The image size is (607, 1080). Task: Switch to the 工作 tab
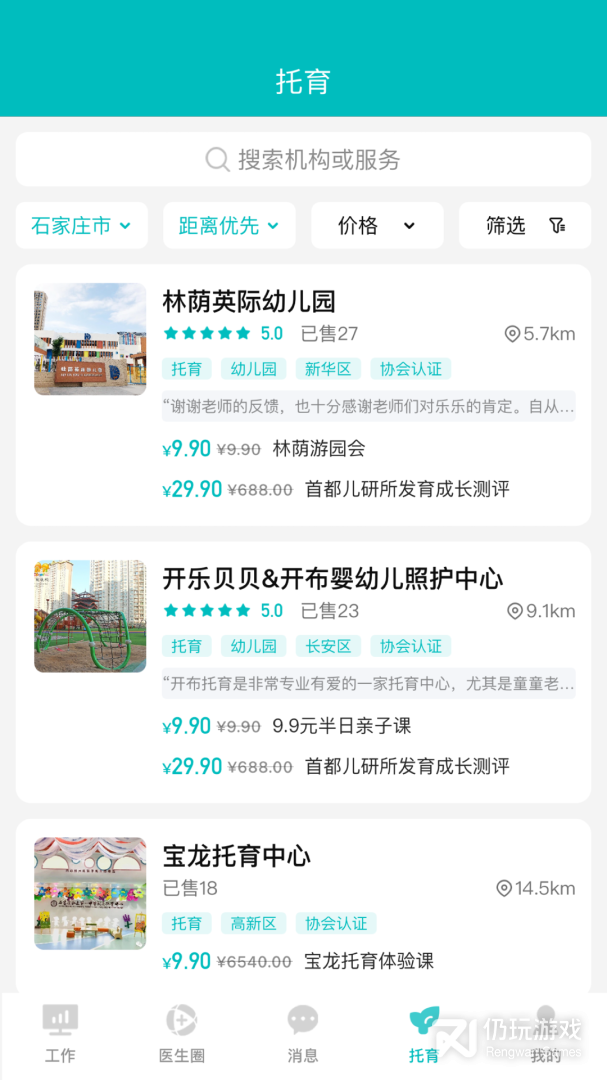[60, 1035]
